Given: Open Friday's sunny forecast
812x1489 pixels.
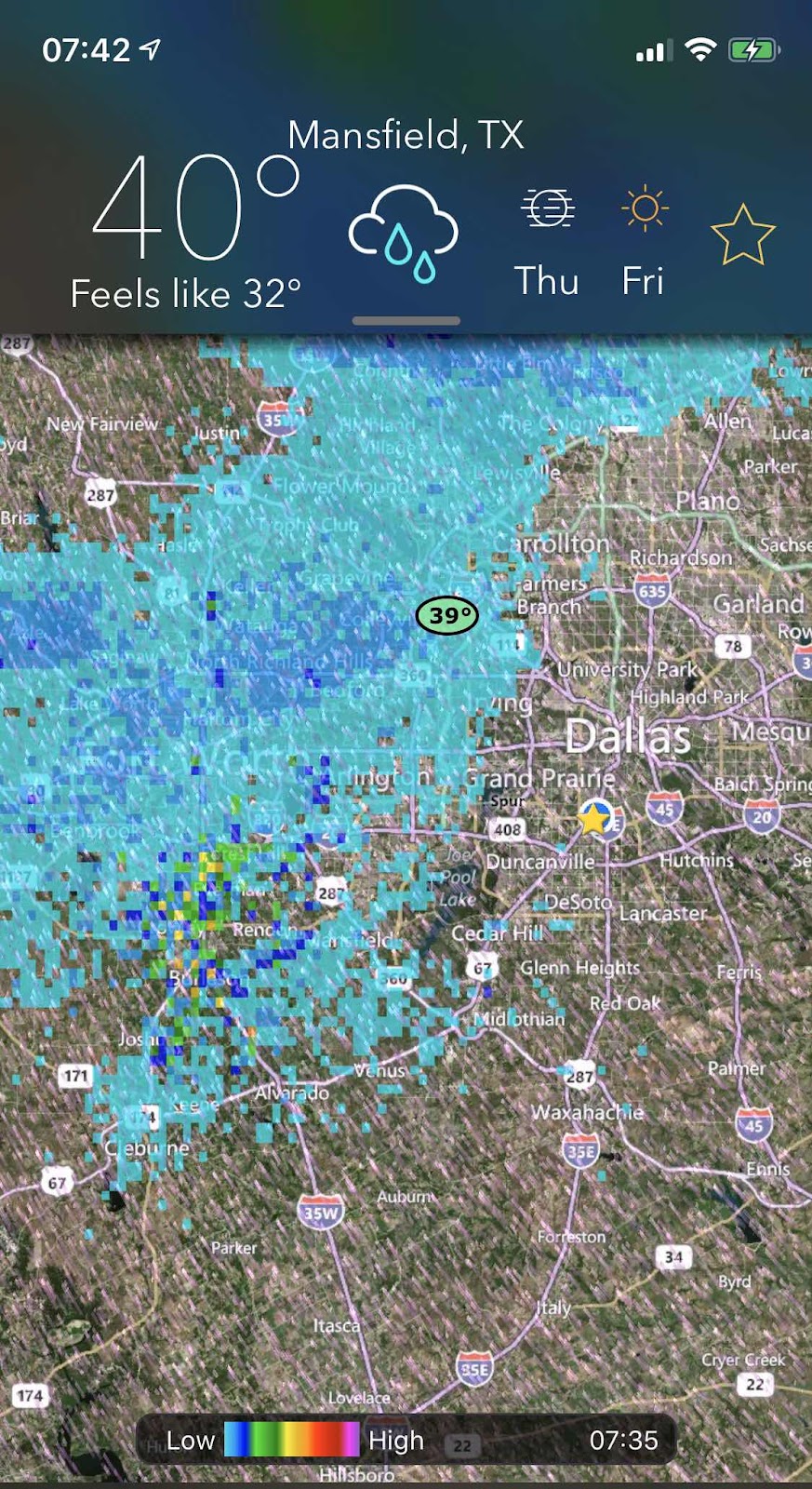Looking at the screenshot, I should (x=644, y=242).
